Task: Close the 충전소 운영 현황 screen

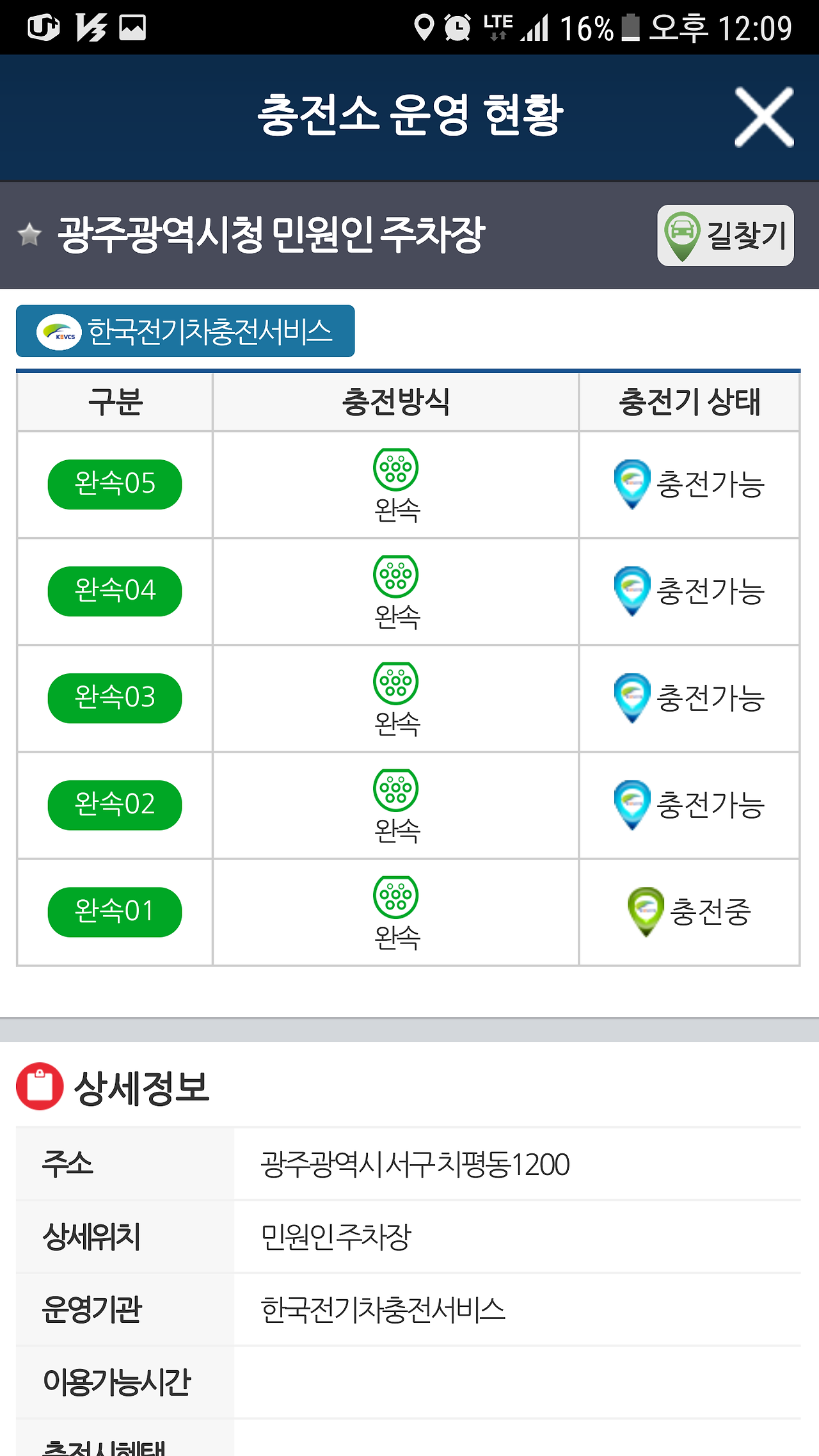Action: pos(764,117)
